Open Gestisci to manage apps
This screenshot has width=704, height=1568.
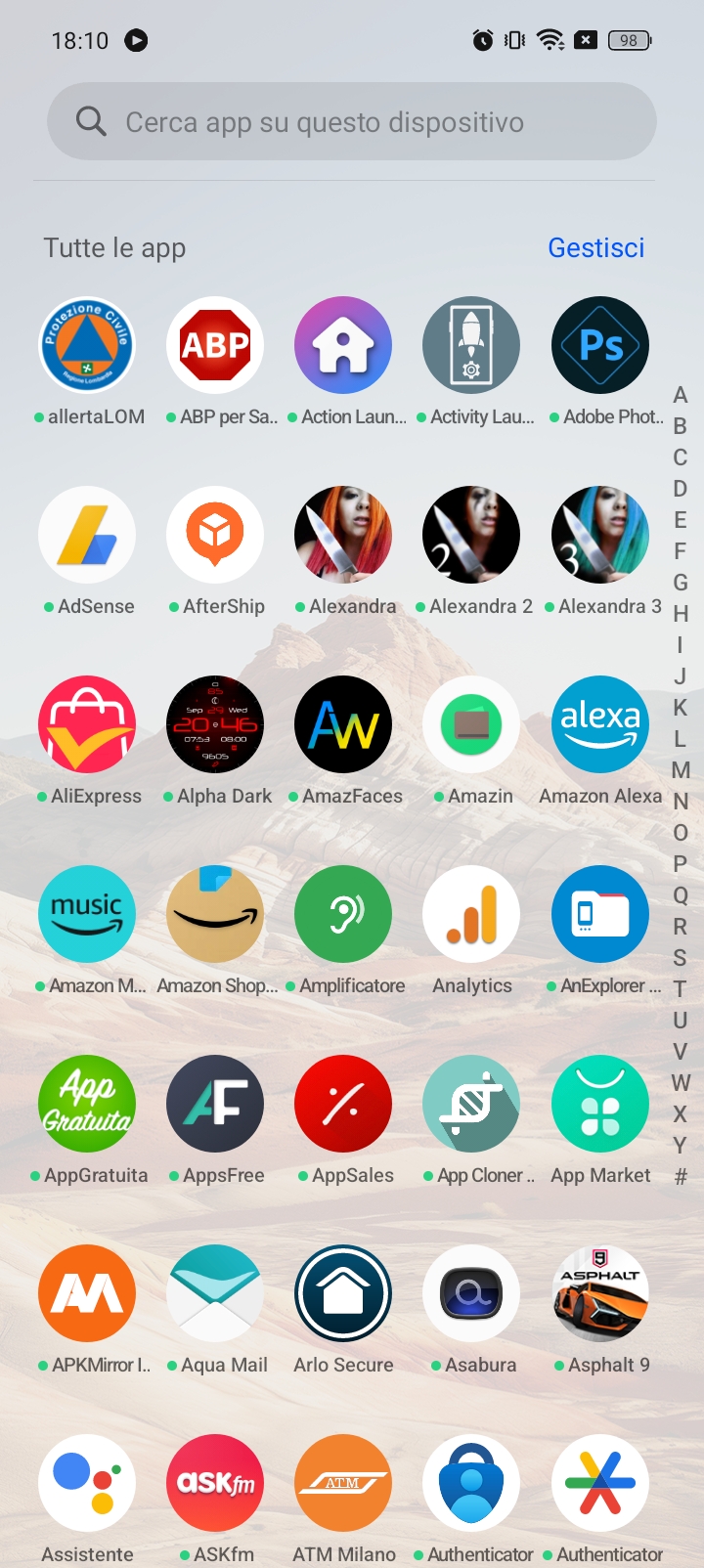pos(596,247)
